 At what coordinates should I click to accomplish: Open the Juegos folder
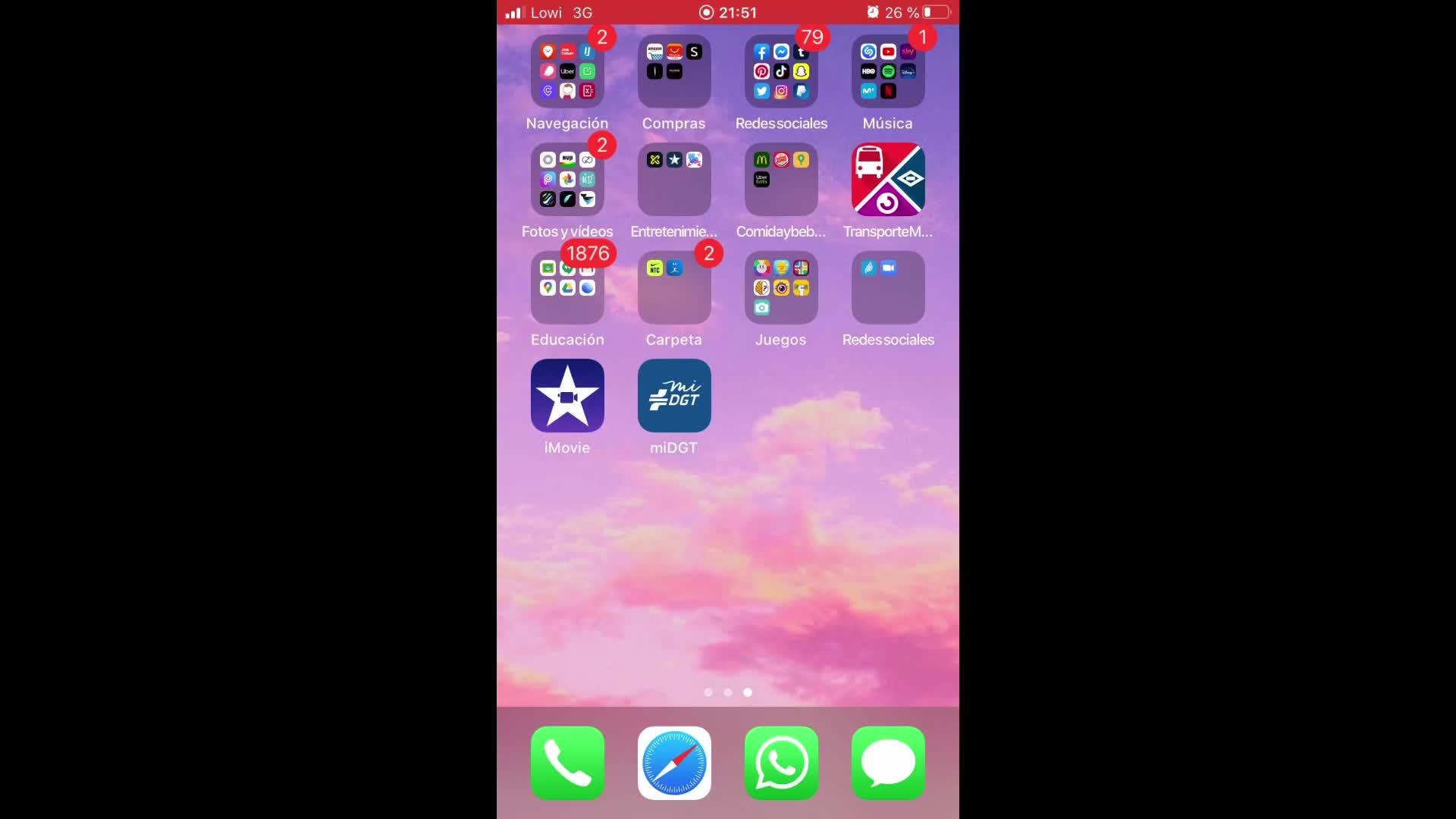click(781, 288)
